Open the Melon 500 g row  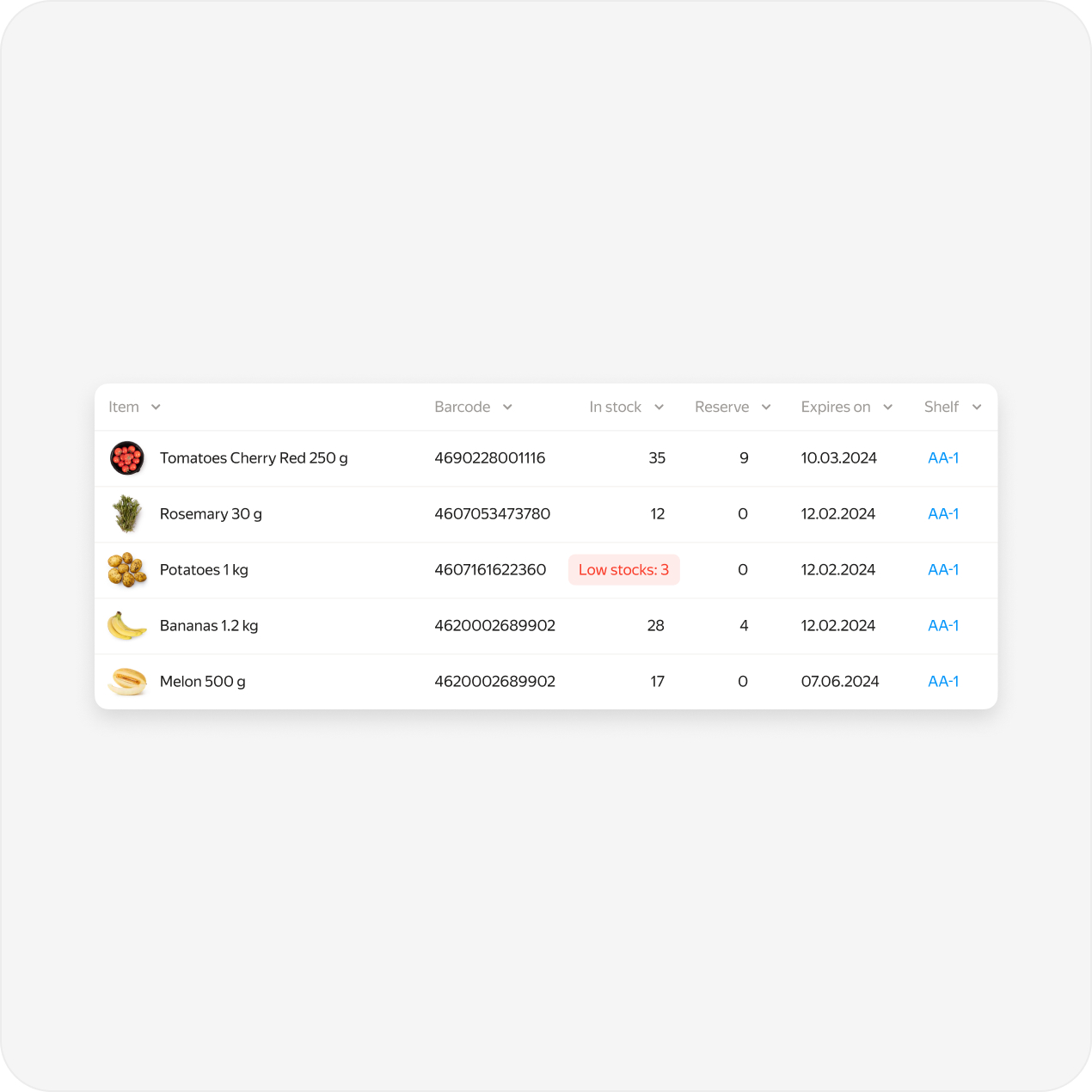click(x=203, y=682)
